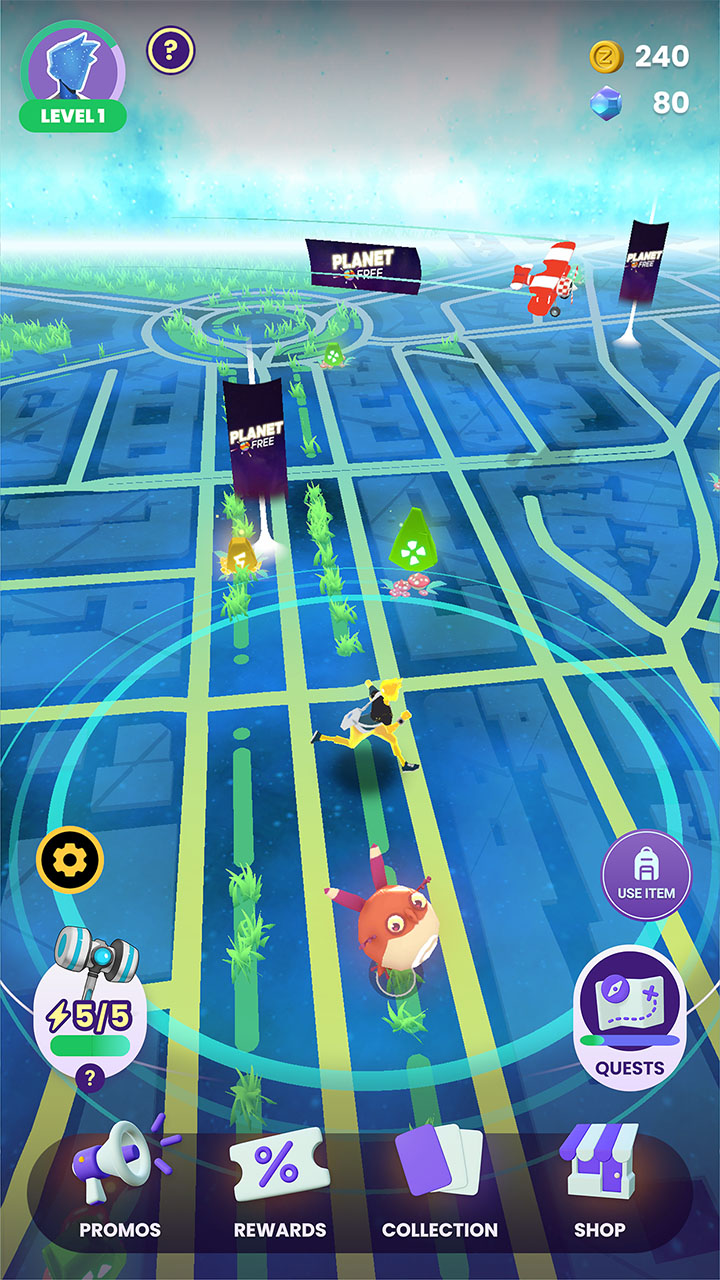Show energy help under the hammer meter
Image resolution: width=720 pixels, height=1280 pixels.
90,1078
